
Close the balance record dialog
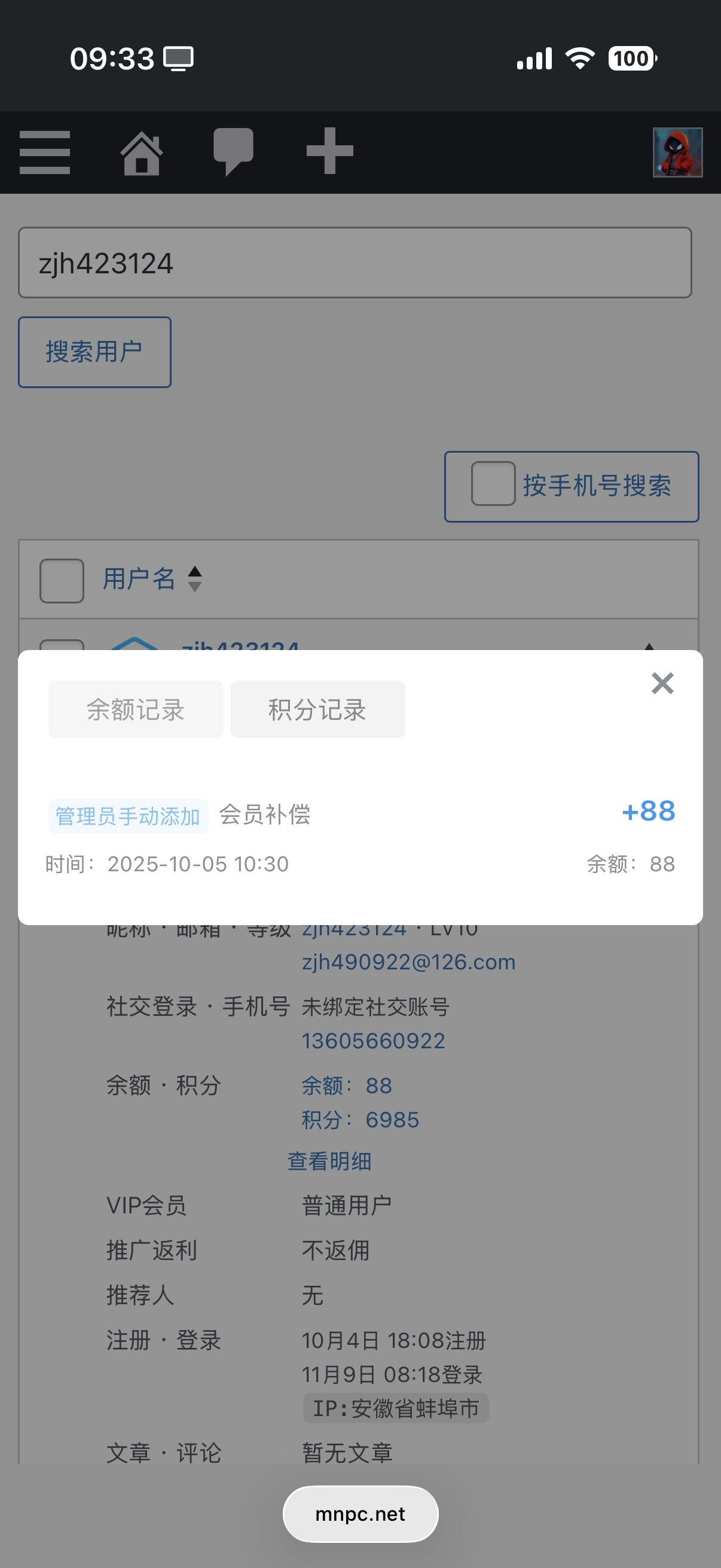pos(662,684)
